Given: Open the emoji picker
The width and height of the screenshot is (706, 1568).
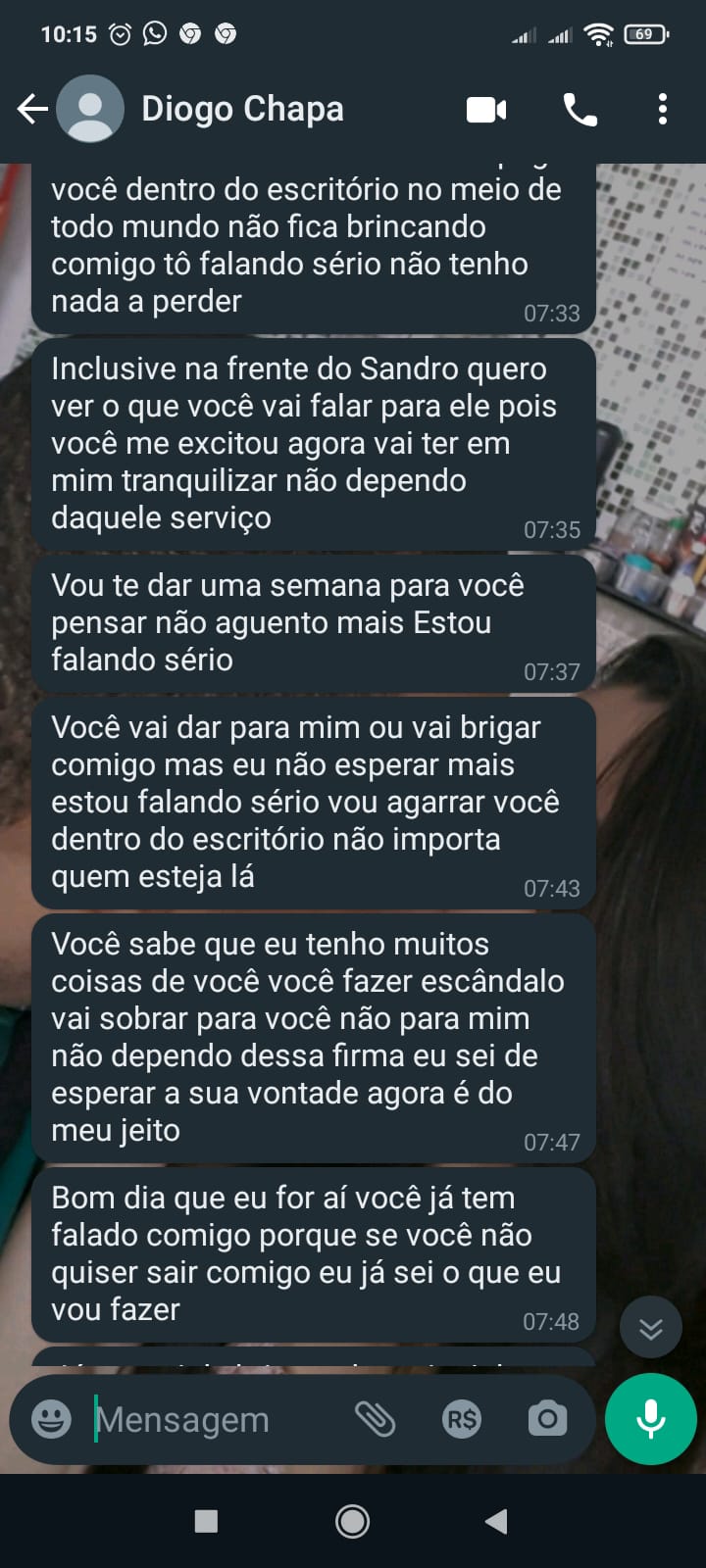Looking at the screenshot, I should [51, 1419].
